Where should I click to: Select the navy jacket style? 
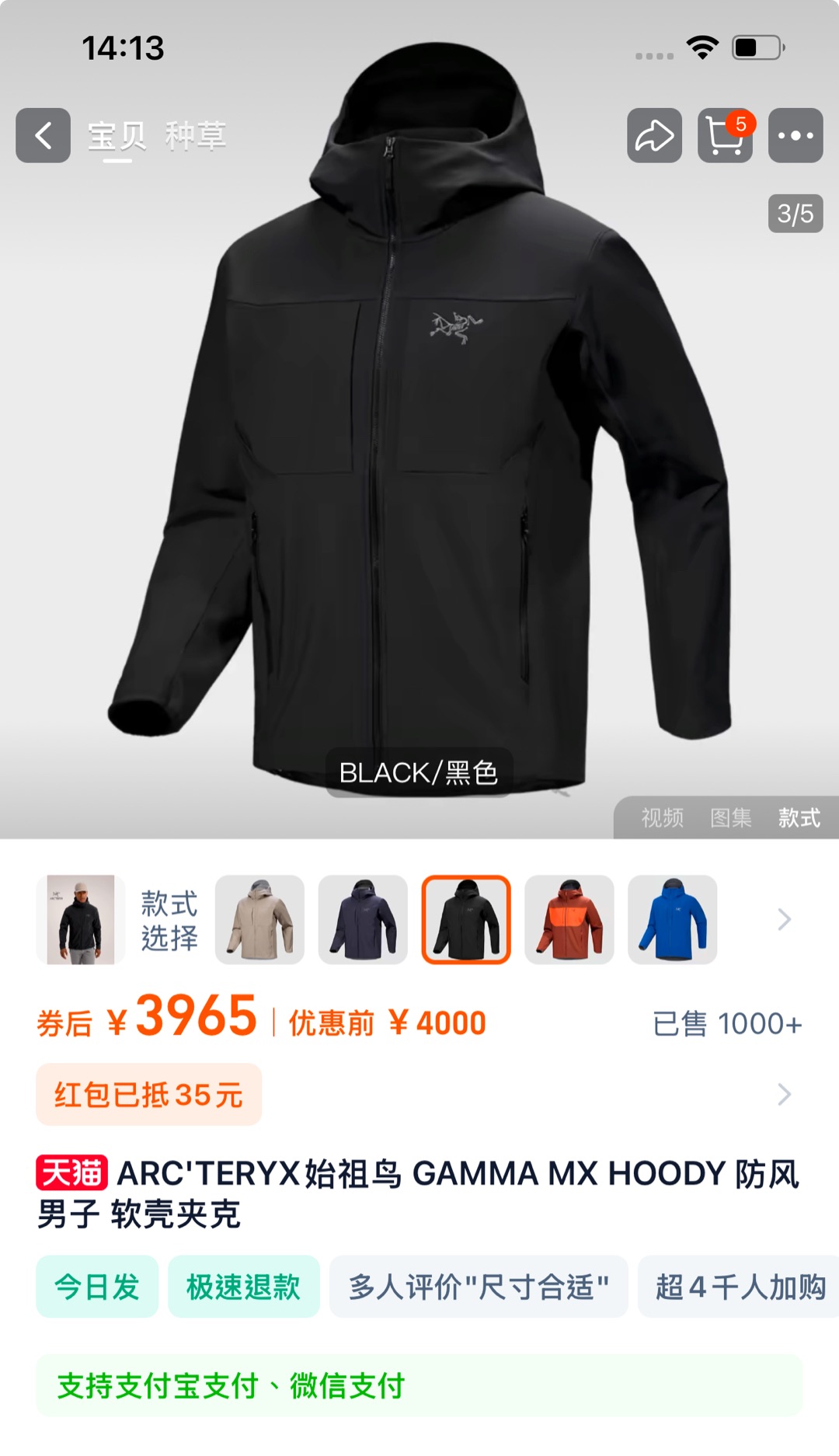point(363,919)
